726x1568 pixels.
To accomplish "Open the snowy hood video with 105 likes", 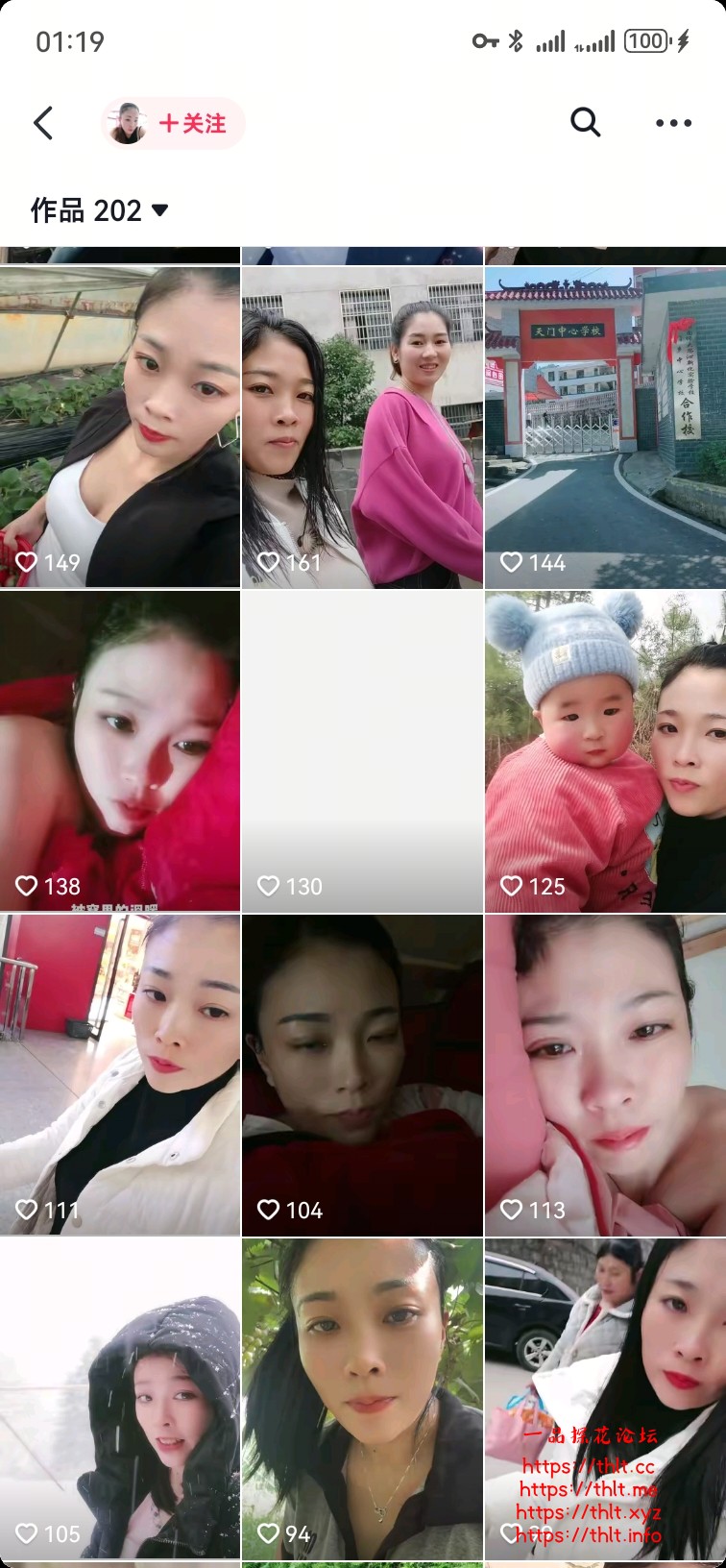I will coord(120,1398).
